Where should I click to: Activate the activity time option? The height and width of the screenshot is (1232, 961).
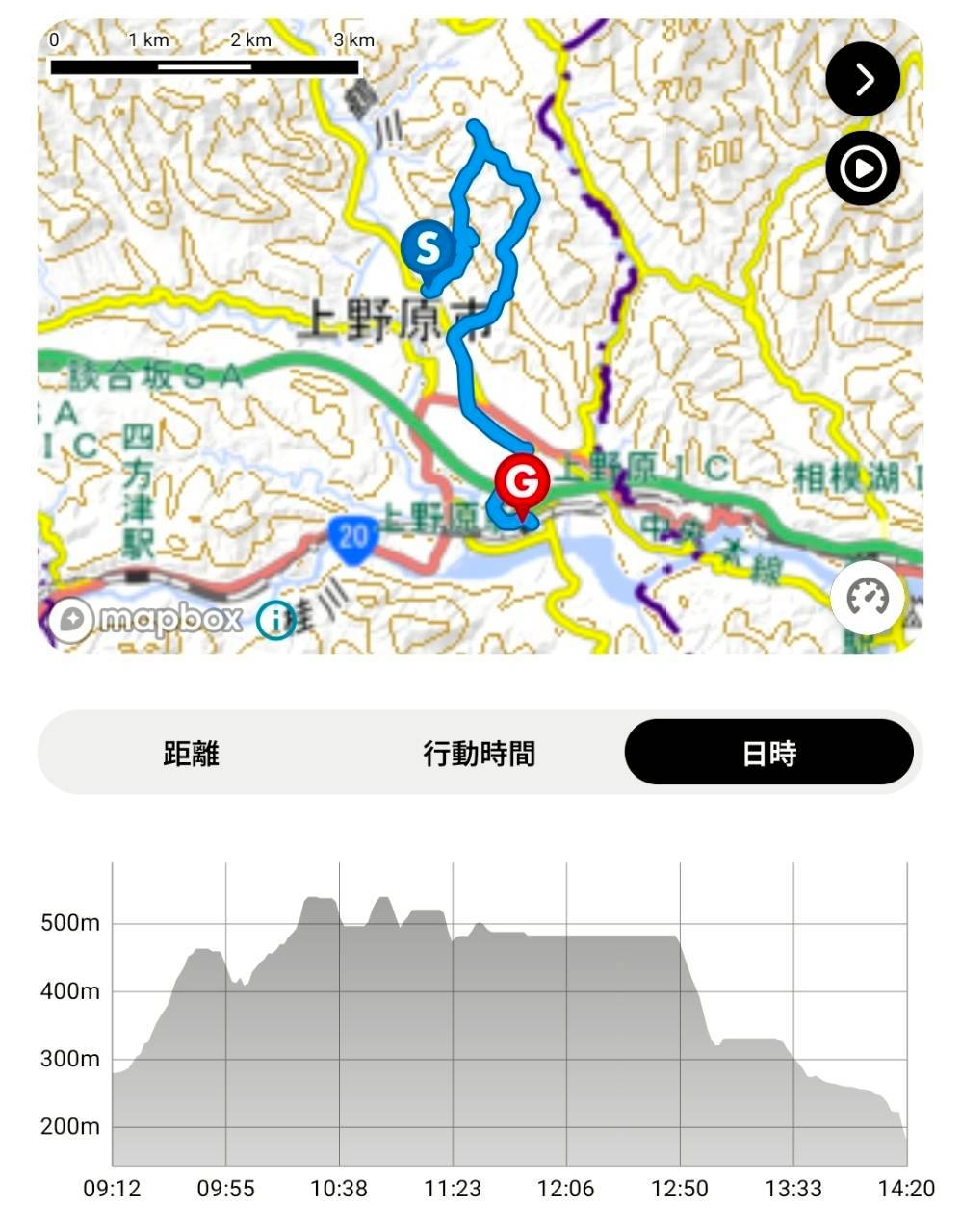(481, 755)
